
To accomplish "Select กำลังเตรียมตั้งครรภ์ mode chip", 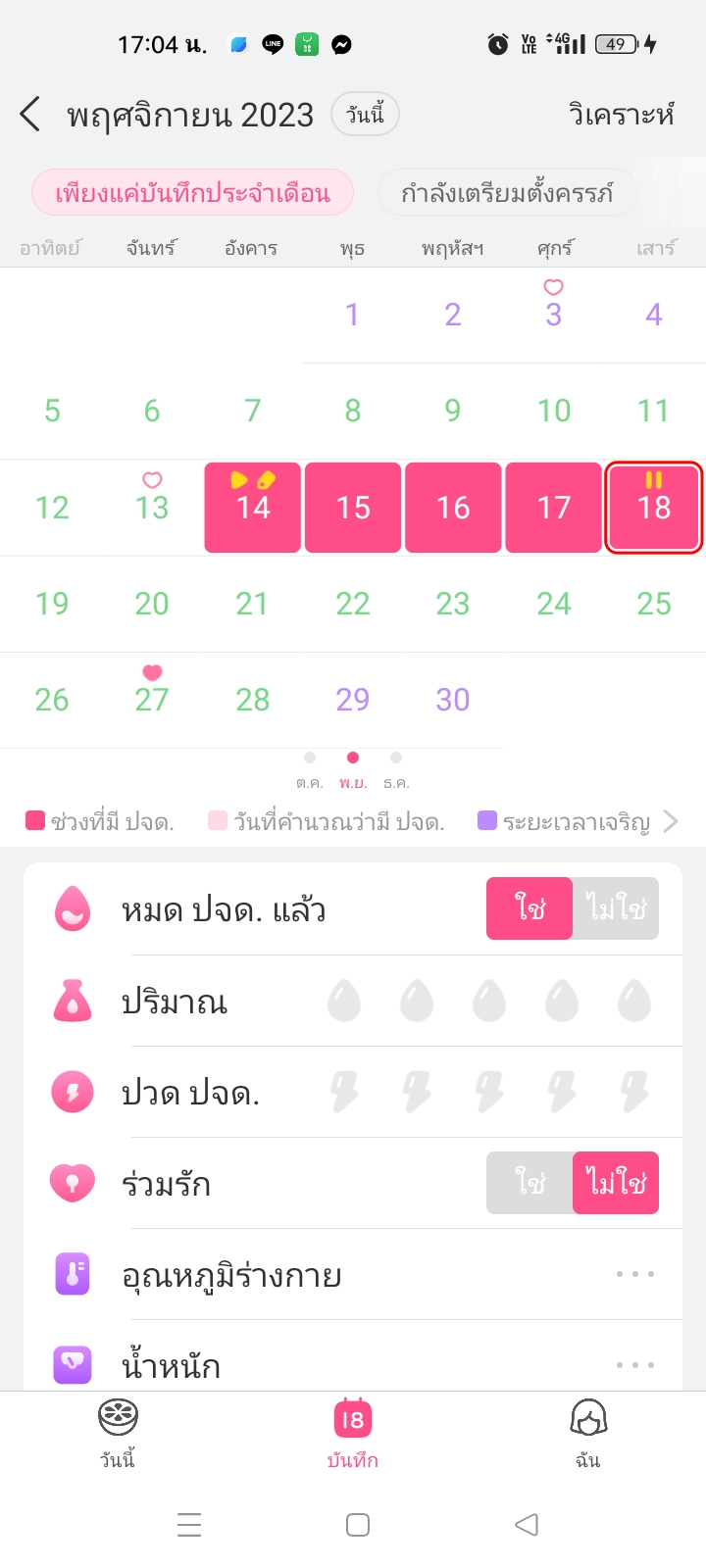I will tap(506, 193).
